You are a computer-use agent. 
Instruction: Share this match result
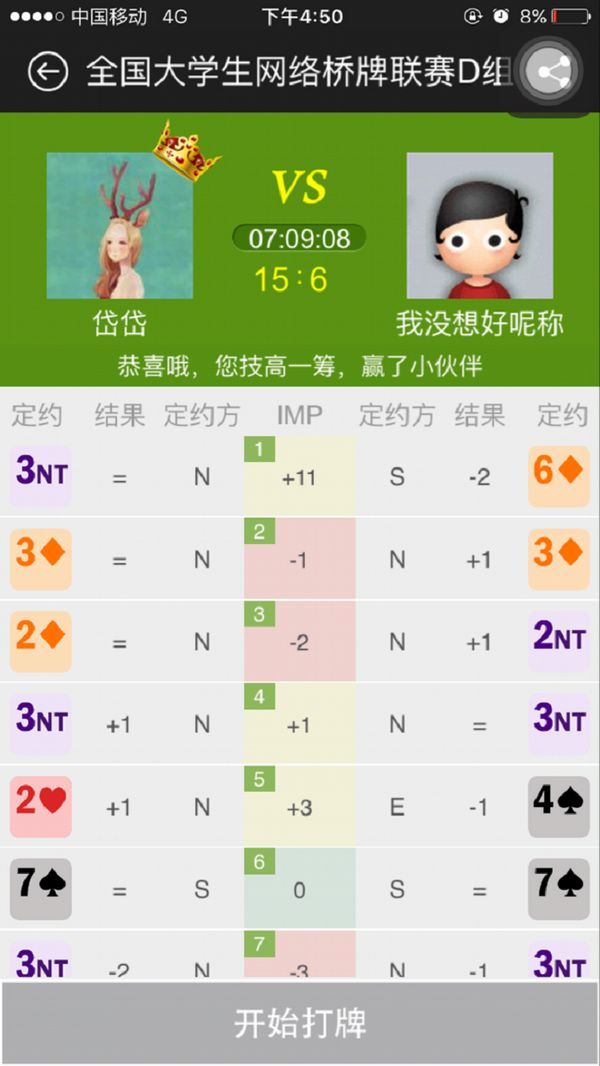551,72
